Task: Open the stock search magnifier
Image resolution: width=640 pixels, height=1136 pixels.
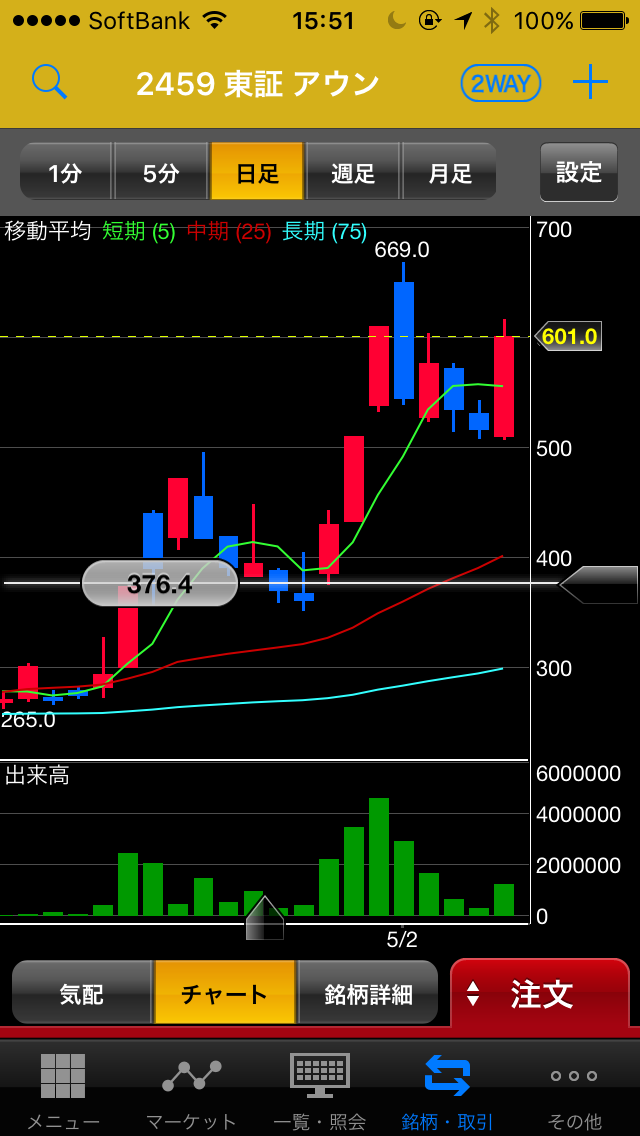Action: (48, 82)
